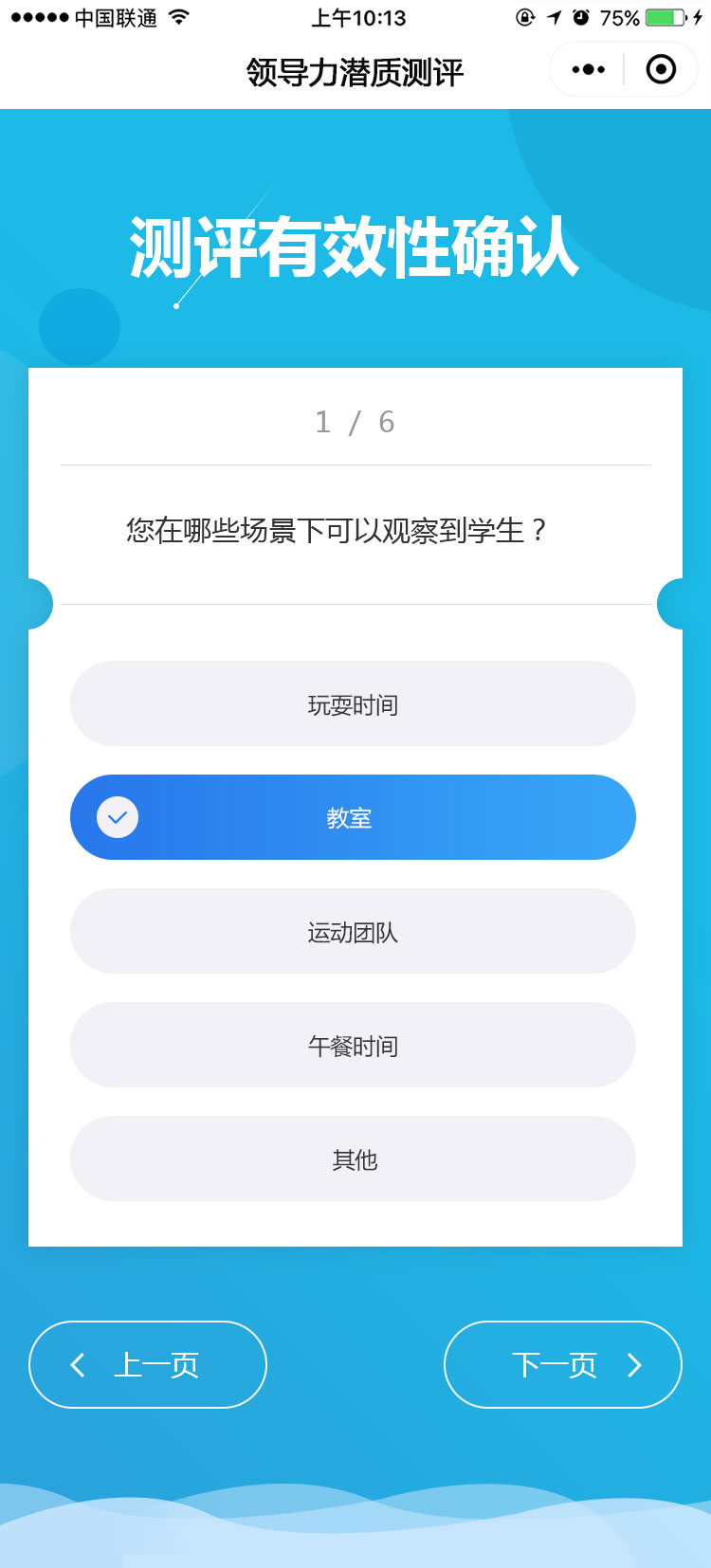Select the 玩耍时间 option
Screen dimensions: 711x1568
click(353, 703)
